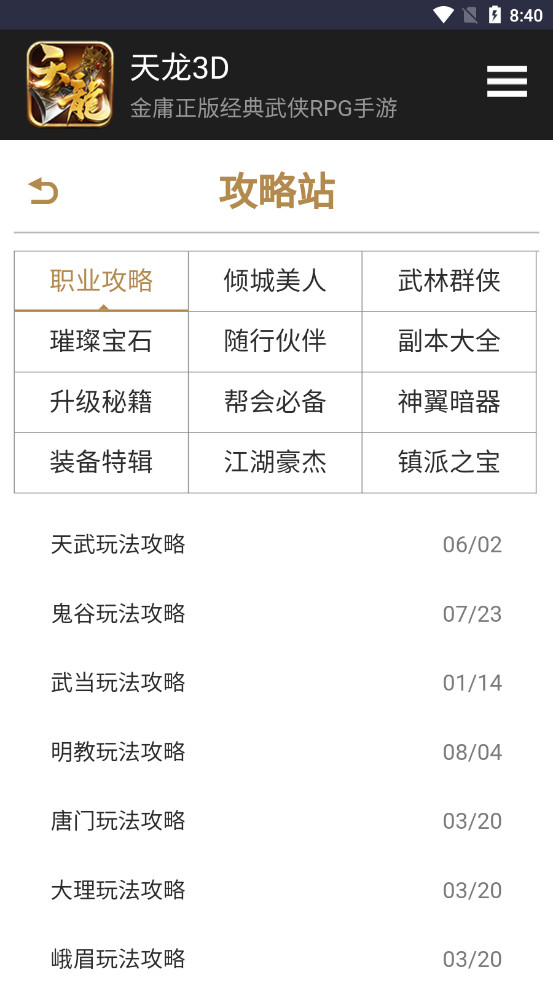Tap the back arrow beside 攻略站
Screen dimensions: 553x983
[x=43, y=191]
